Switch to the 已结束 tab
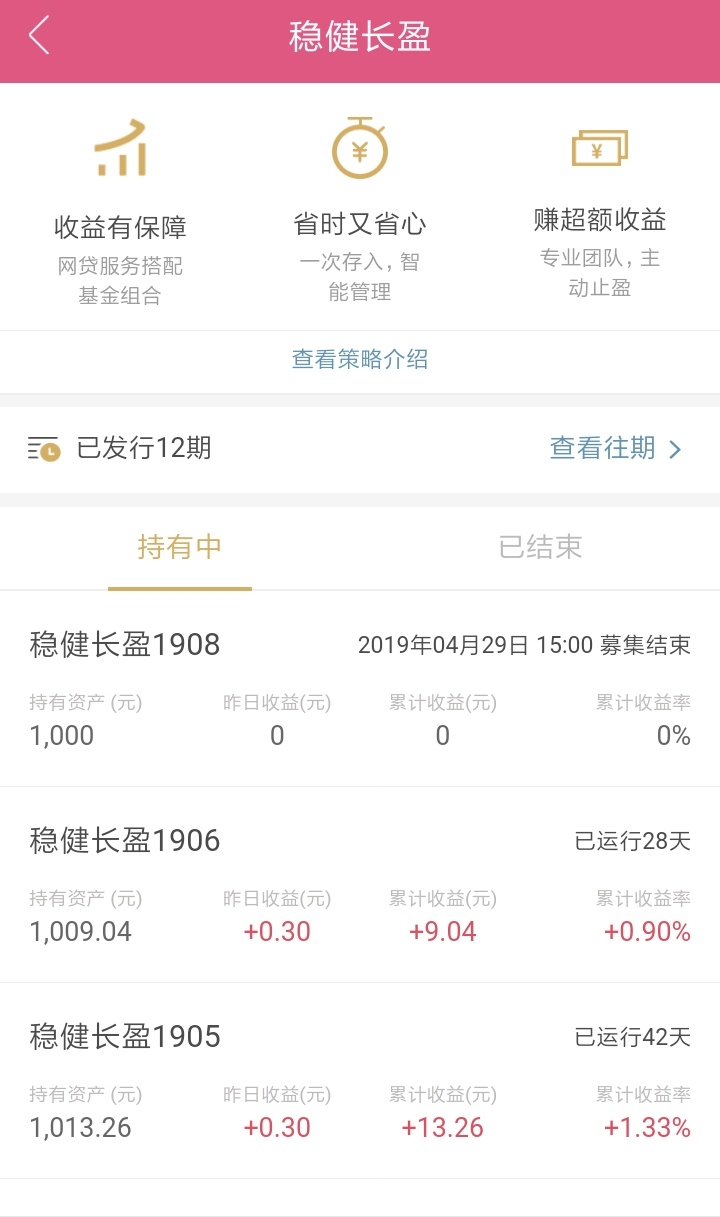Image resolution: width=720 pixels, height=1217 pixels. tap(540, 547)
